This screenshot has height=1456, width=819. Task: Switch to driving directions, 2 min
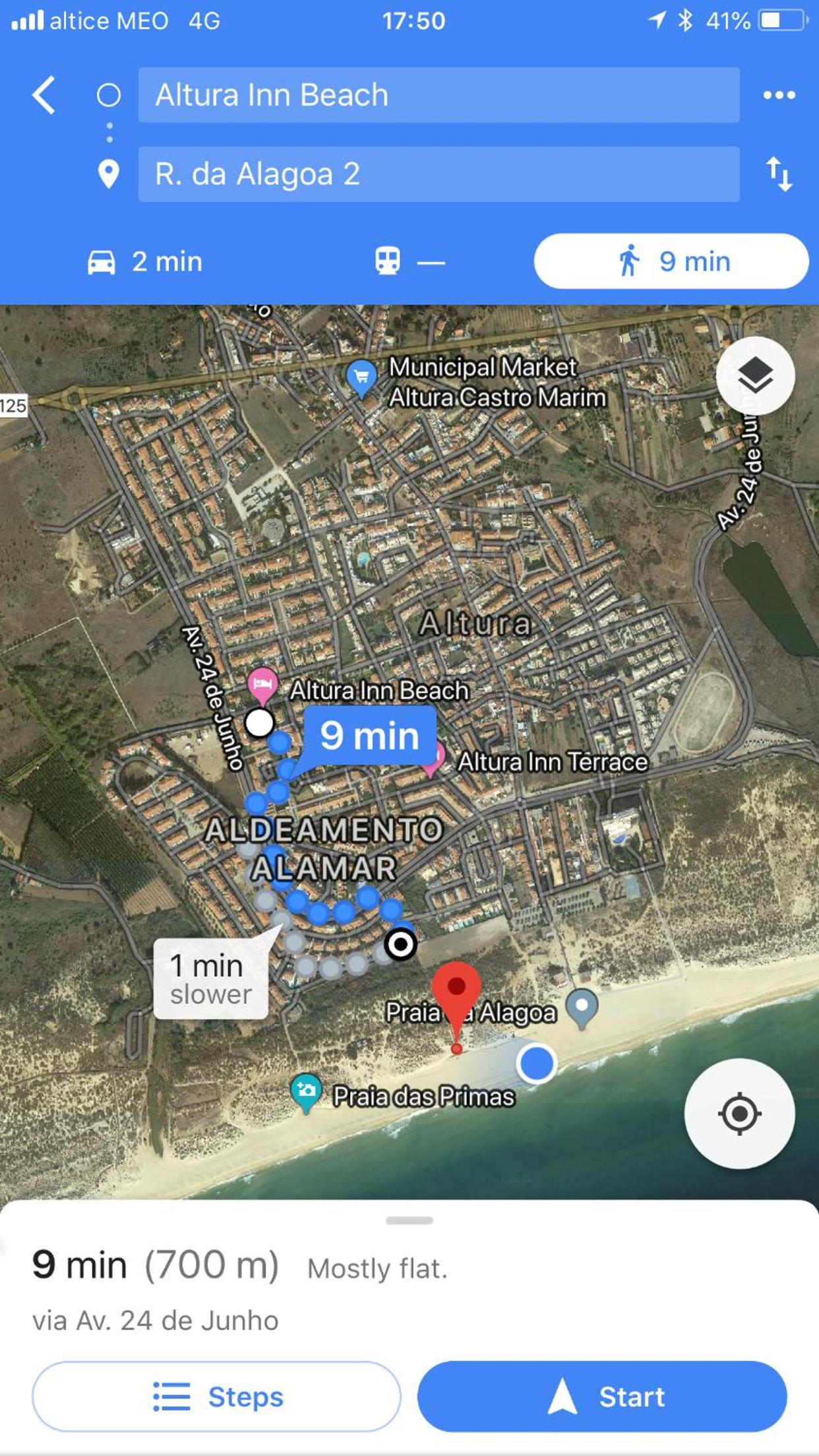145,262
